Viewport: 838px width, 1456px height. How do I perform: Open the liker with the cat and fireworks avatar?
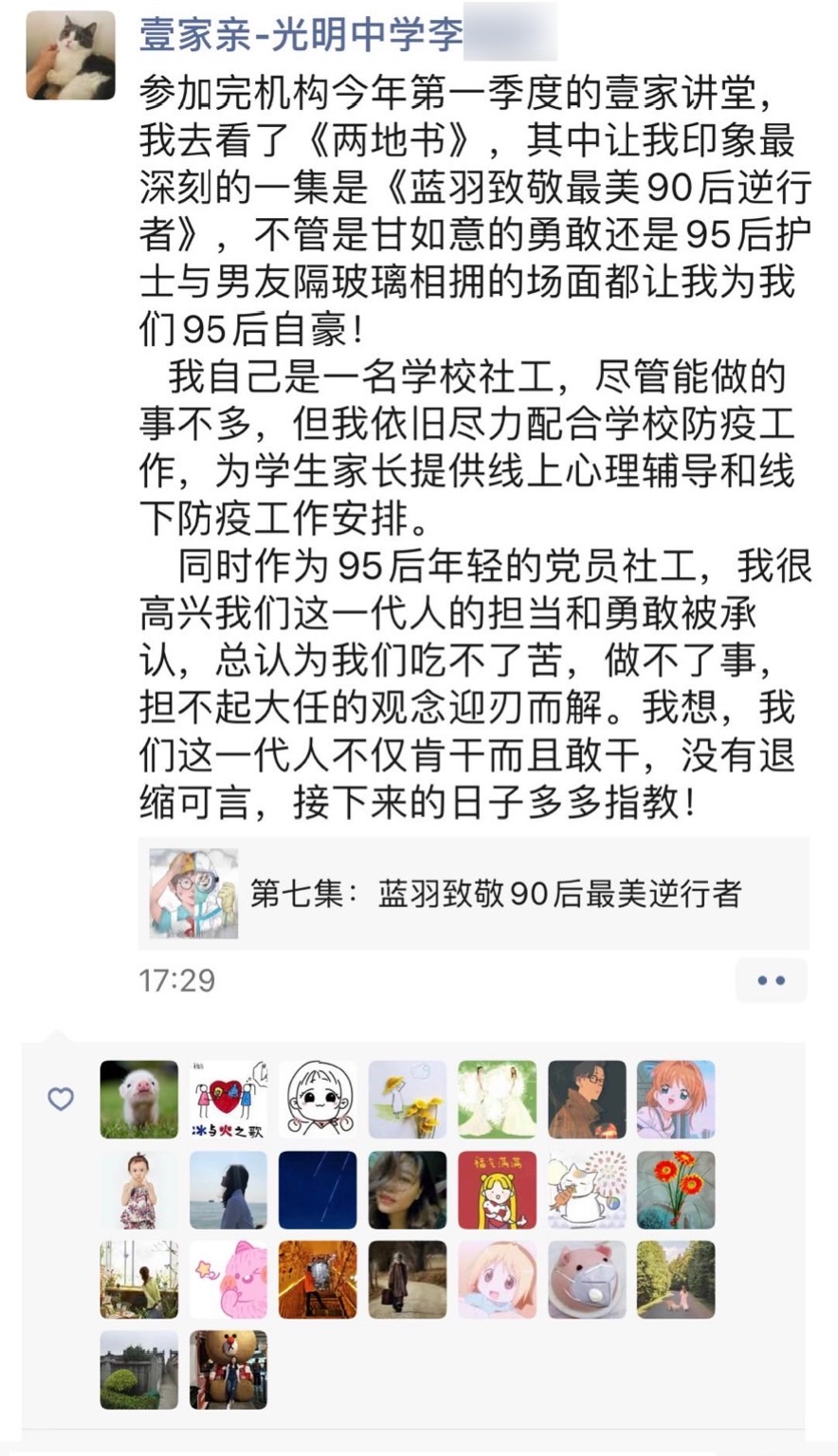click(x=587, y=1190)
